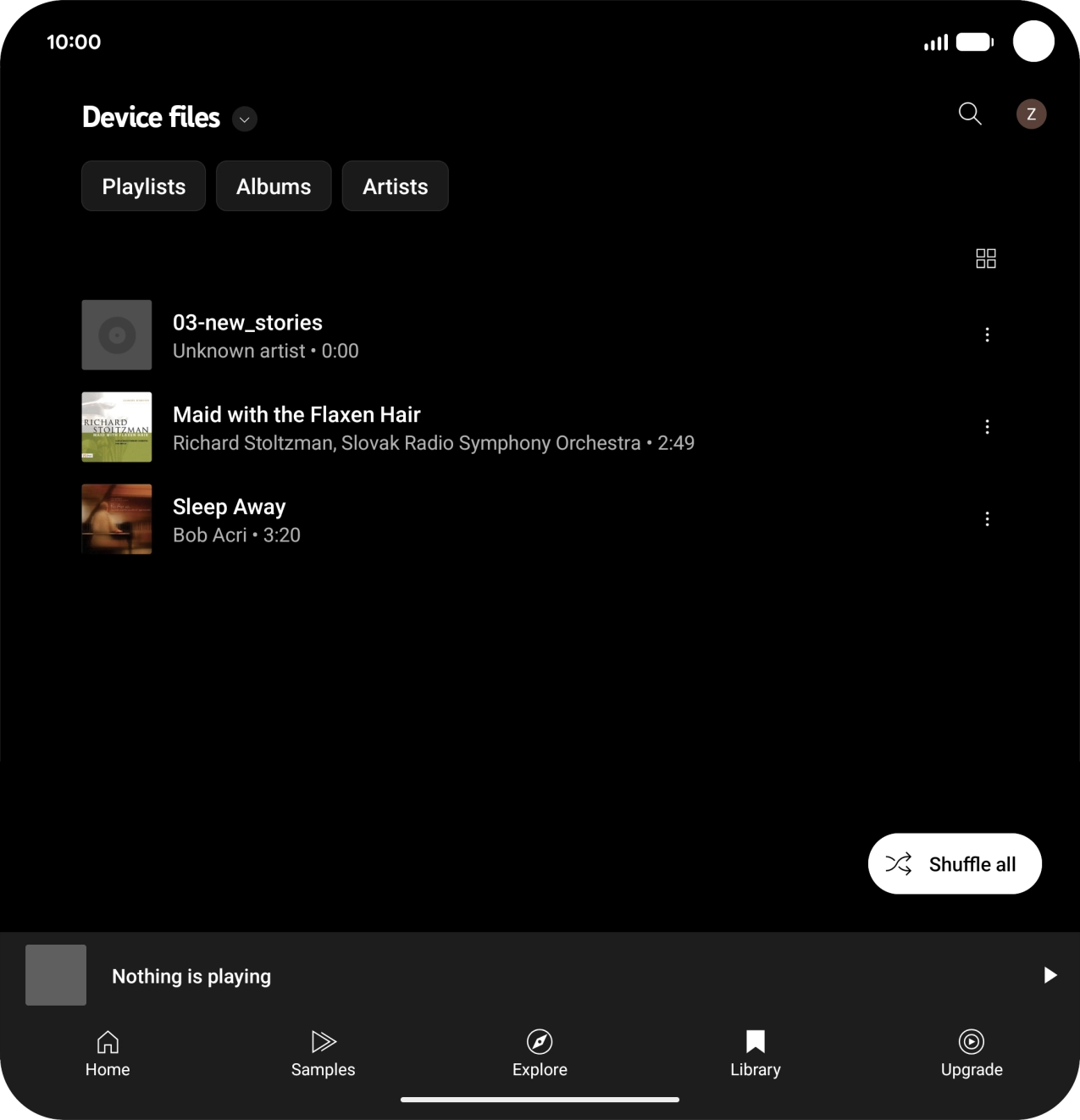Go to the Library section
Viewport: 1080px width, 1120px height.
point(755,1054)
